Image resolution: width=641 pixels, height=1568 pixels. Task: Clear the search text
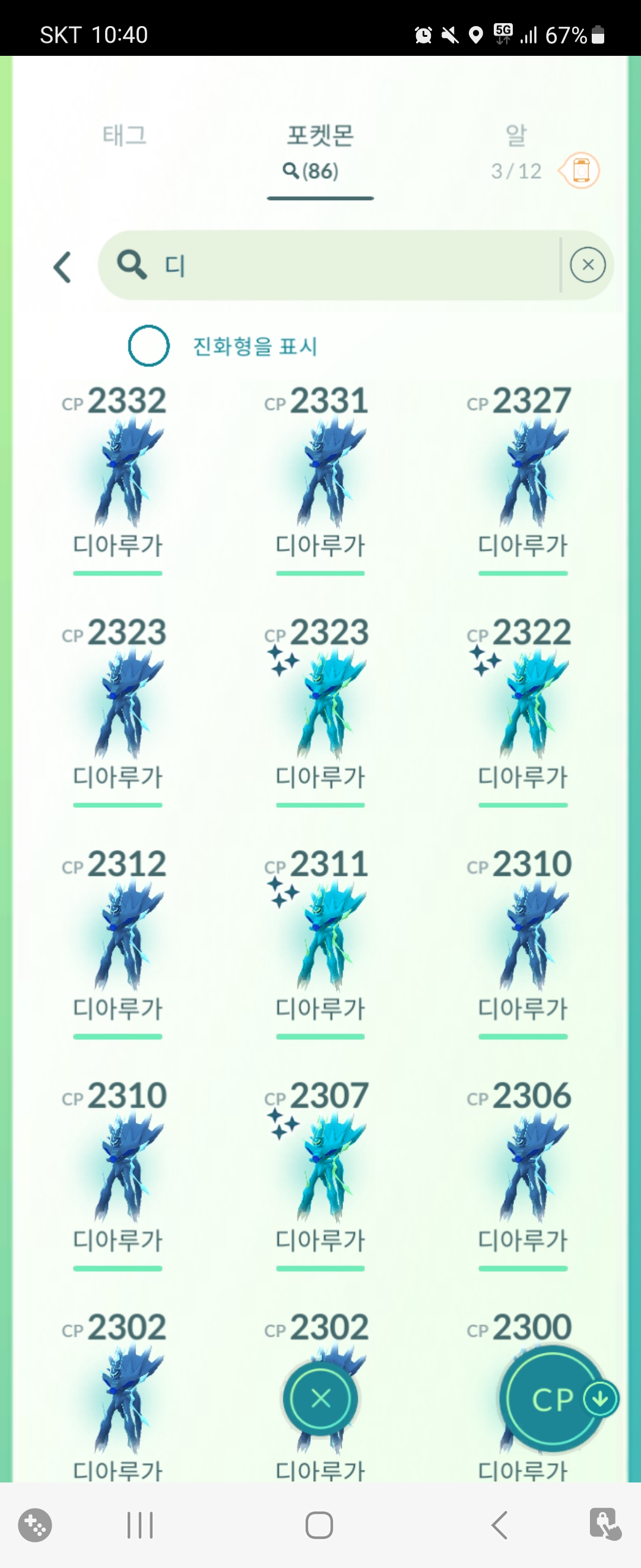tap(588, 265)
